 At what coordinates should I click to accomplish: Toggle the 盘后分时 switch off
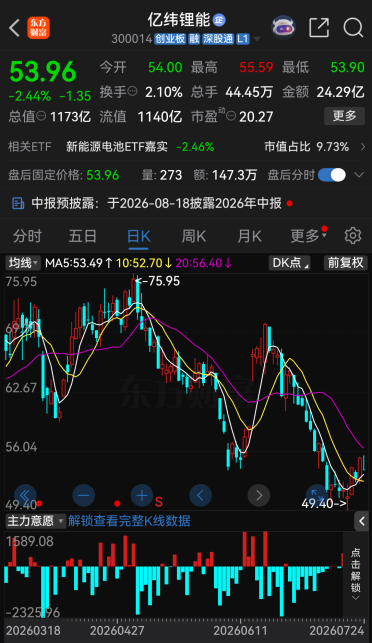point(332,175)
